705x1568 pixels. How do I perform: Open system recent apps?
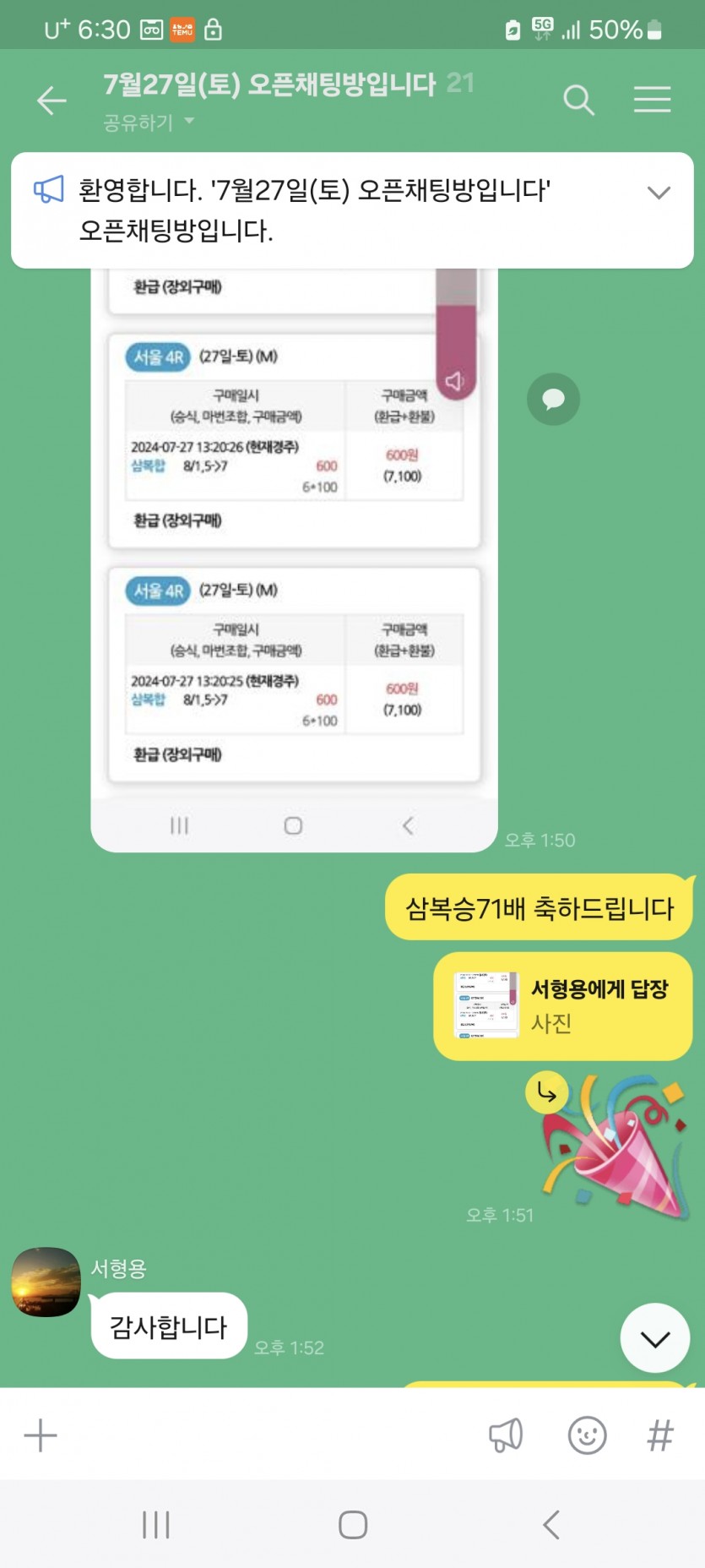click(156, 1525)
